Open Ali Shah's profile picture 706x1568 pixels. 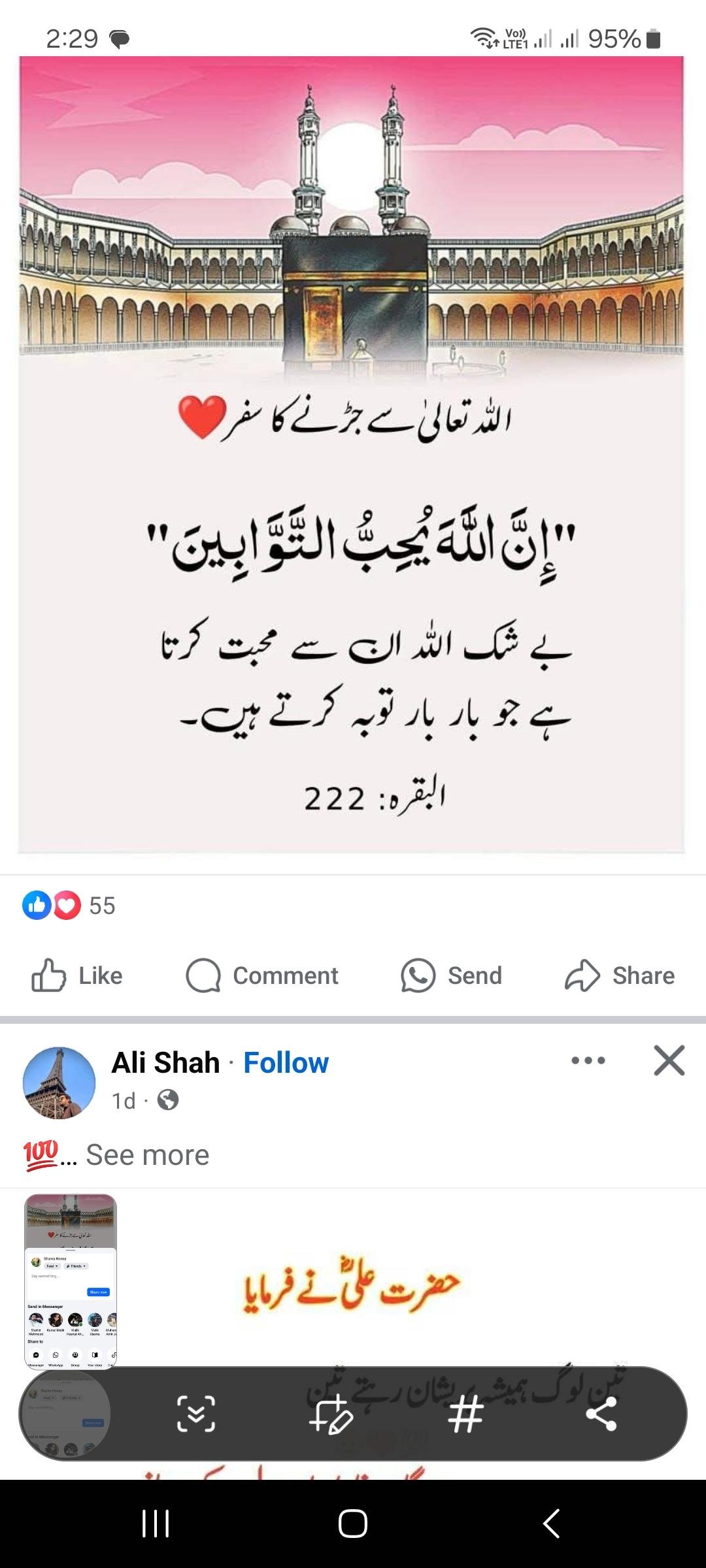[59, 1083]
